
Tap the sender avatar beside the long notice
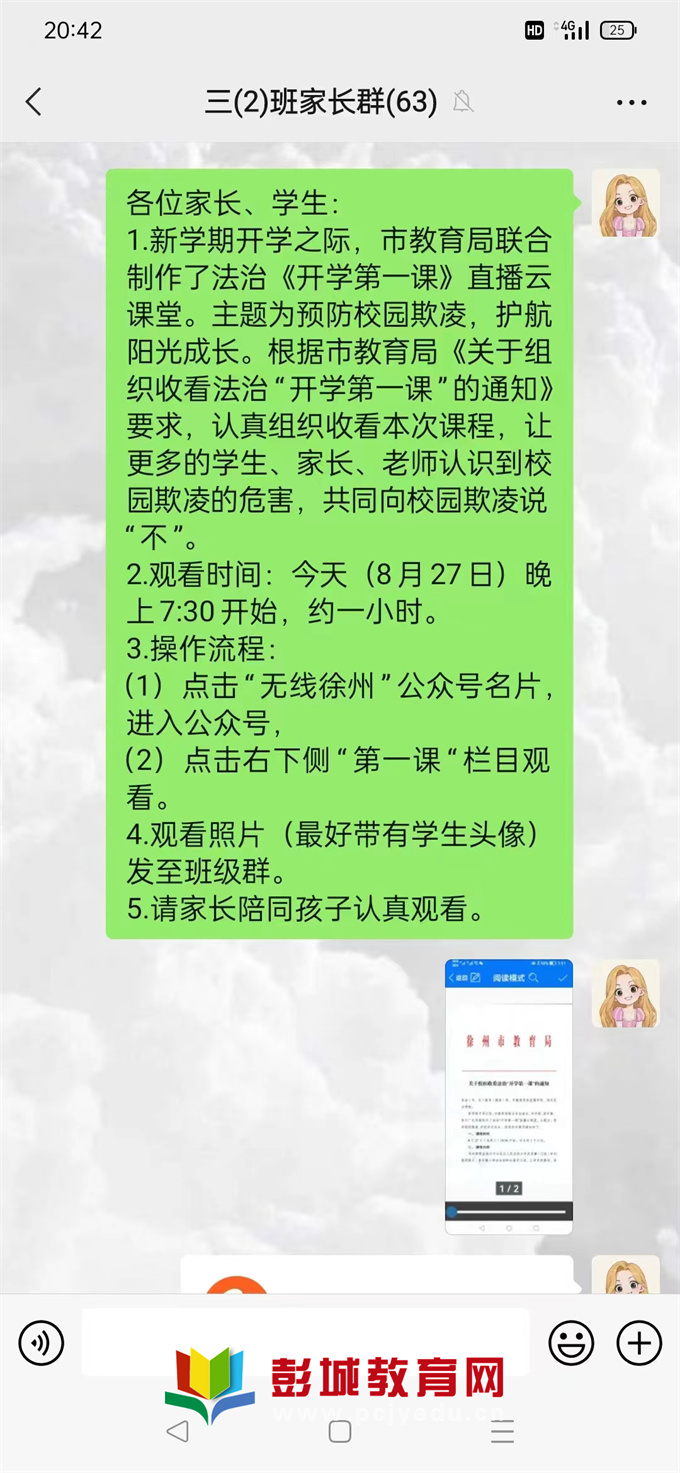pos(625,203)
